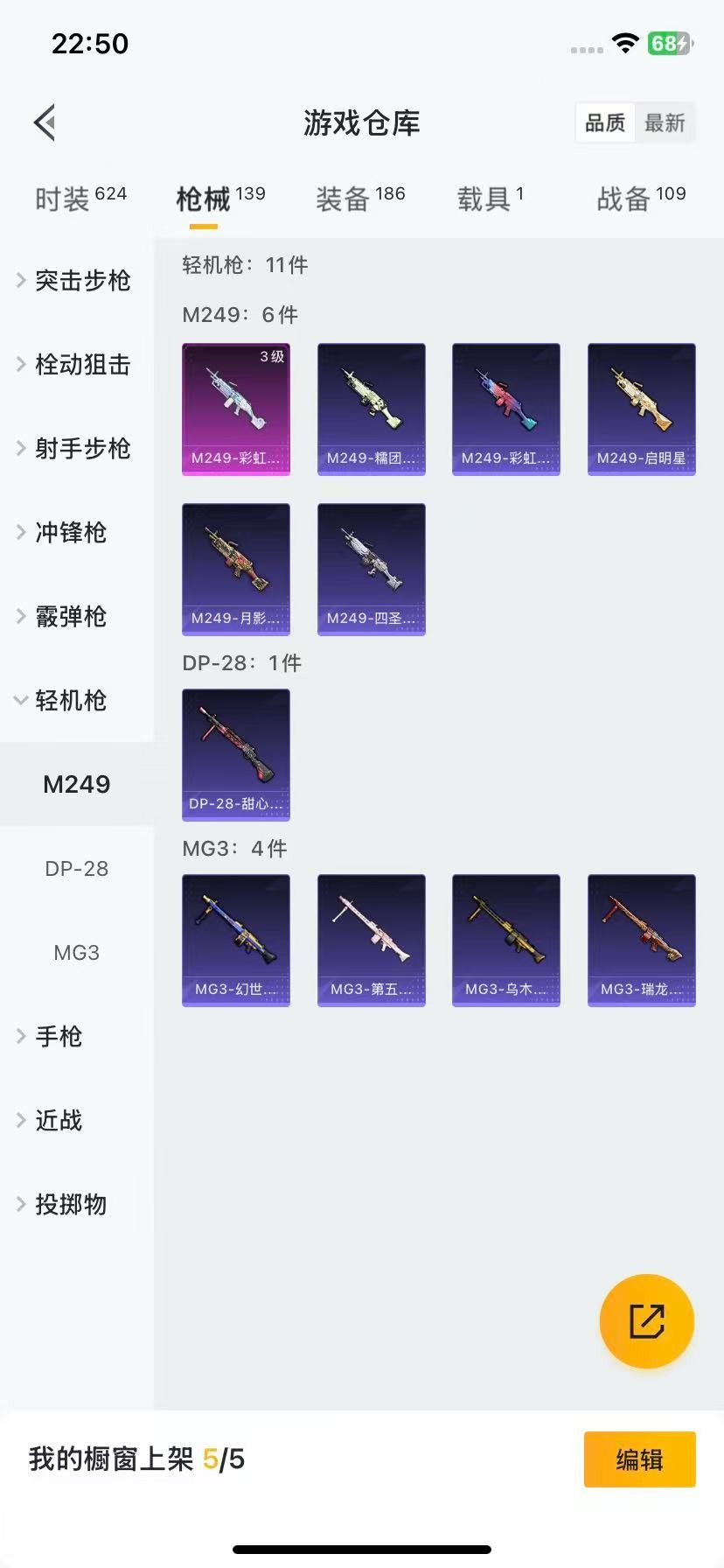724x1568 pixels.
Task: Go back using the top-left arrow
Action: 45,122
